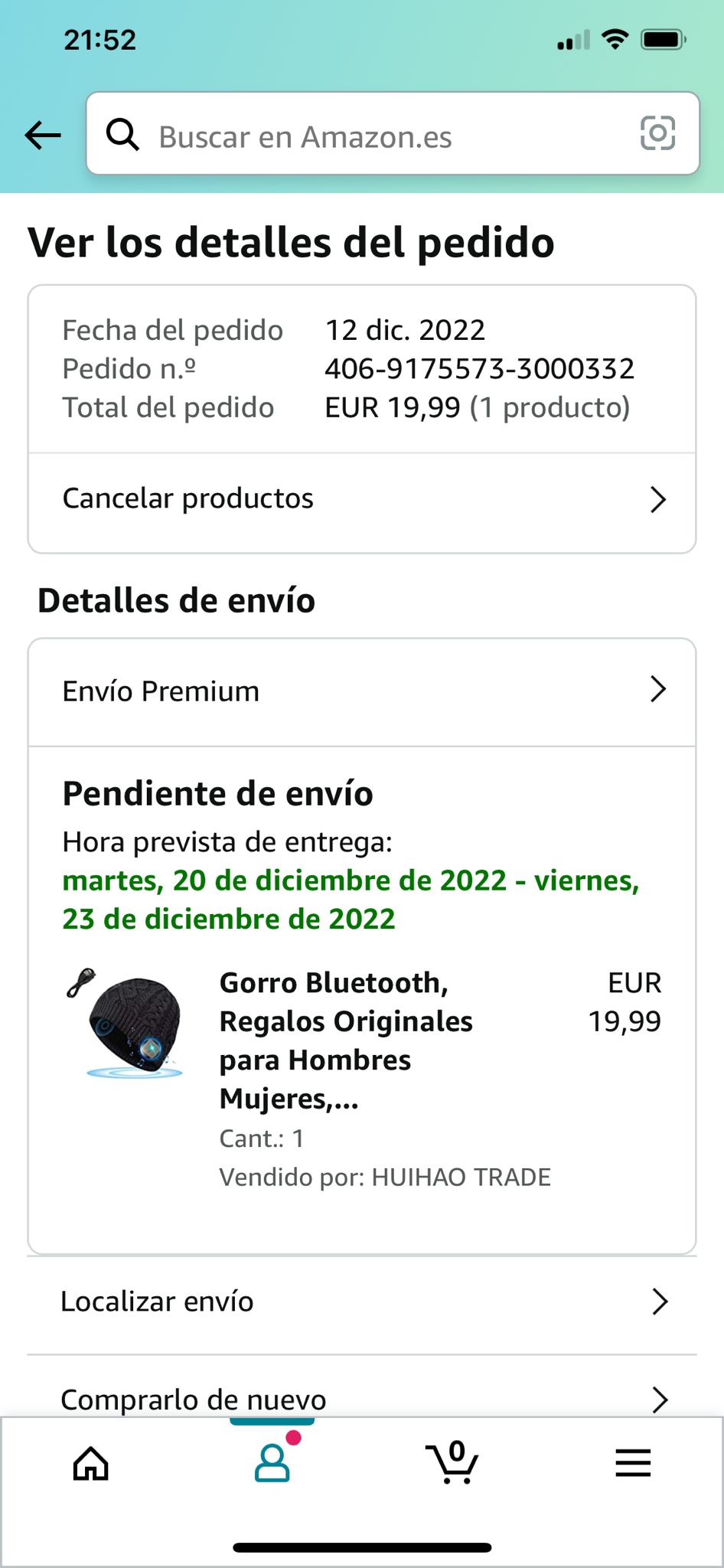Open the hamburger menu tab
The height and width of the screenshot is (1568, 724).
(x=633, y=1462)
